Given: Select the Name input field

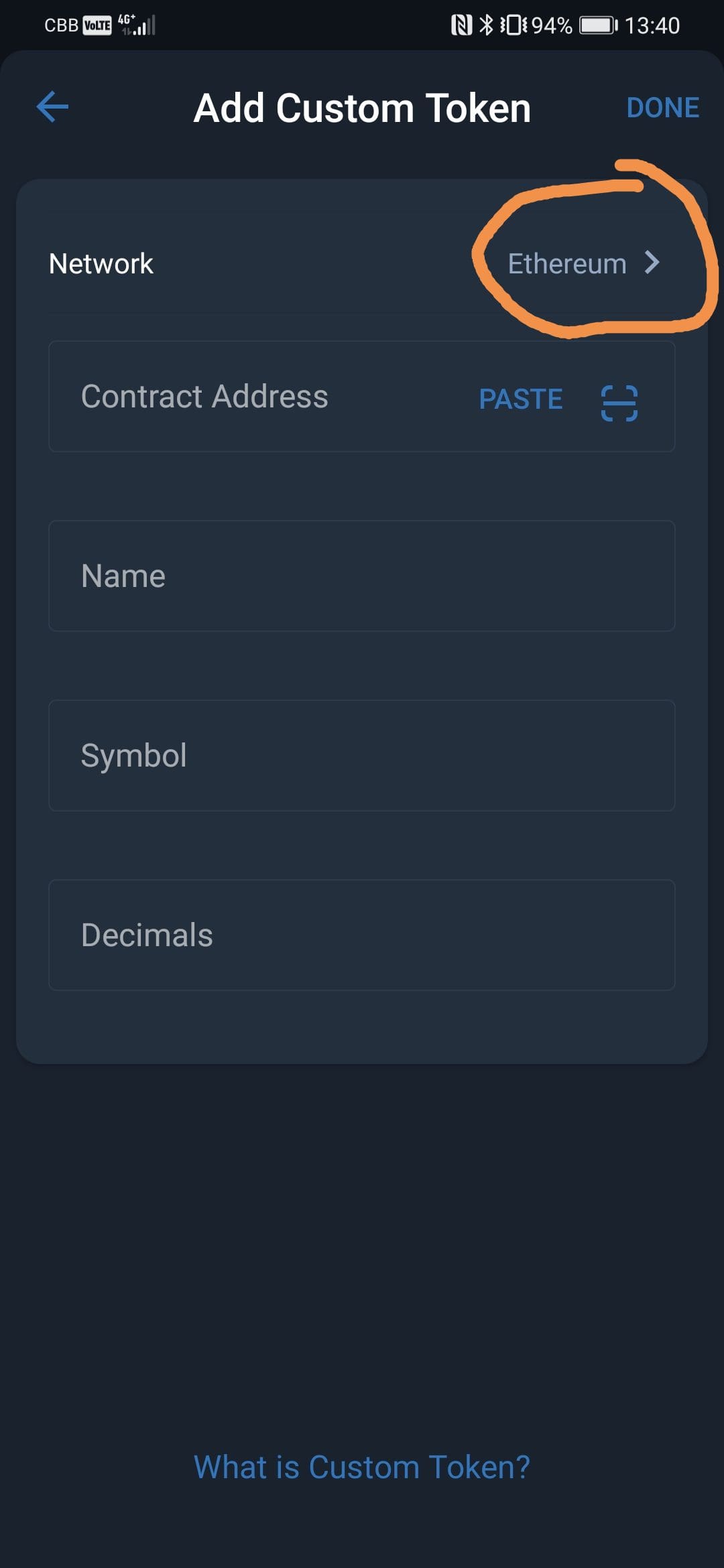Looking at the screenshot, I should point(362,576).
